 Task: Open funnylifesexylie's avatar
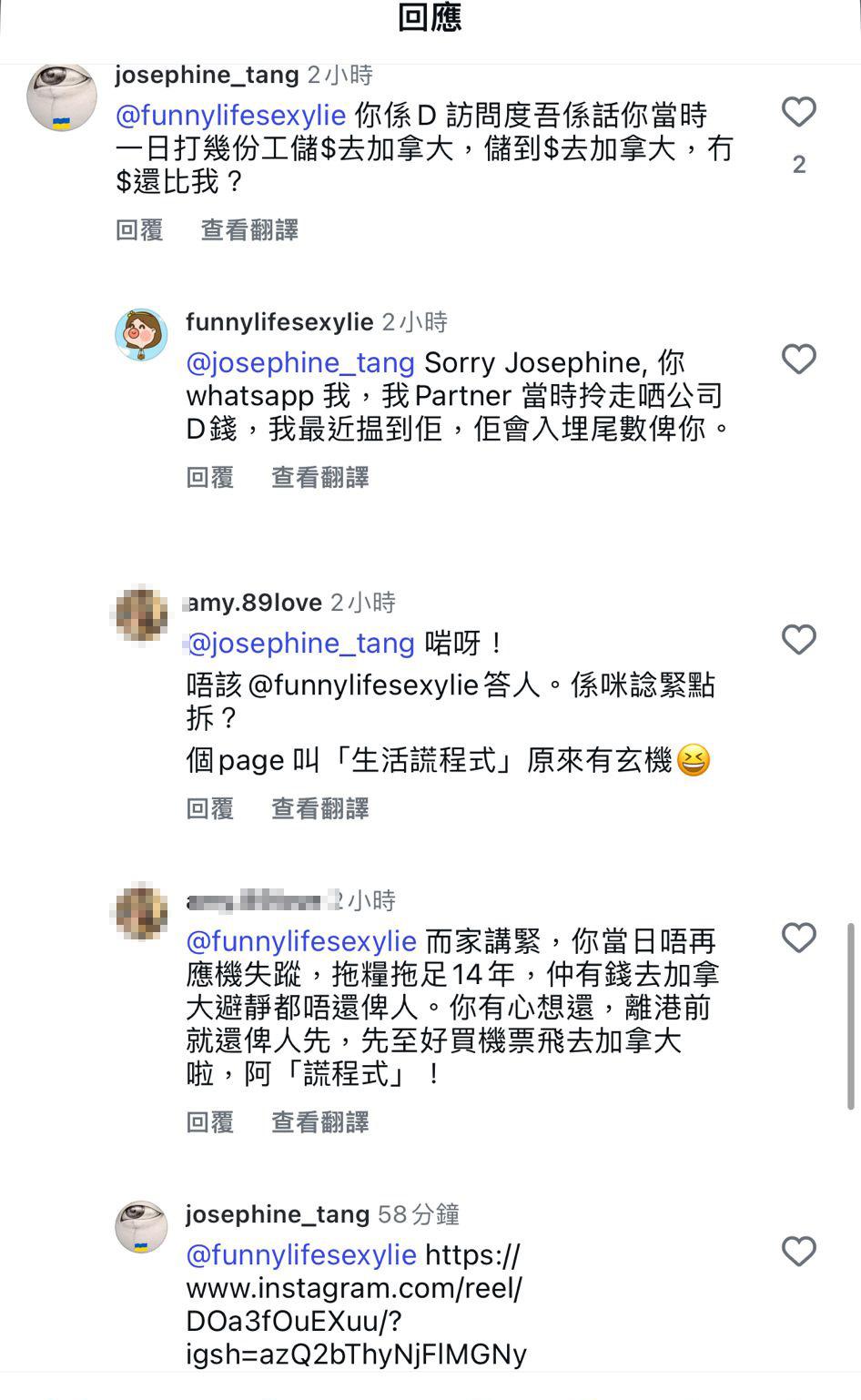(x=141, y=335)
